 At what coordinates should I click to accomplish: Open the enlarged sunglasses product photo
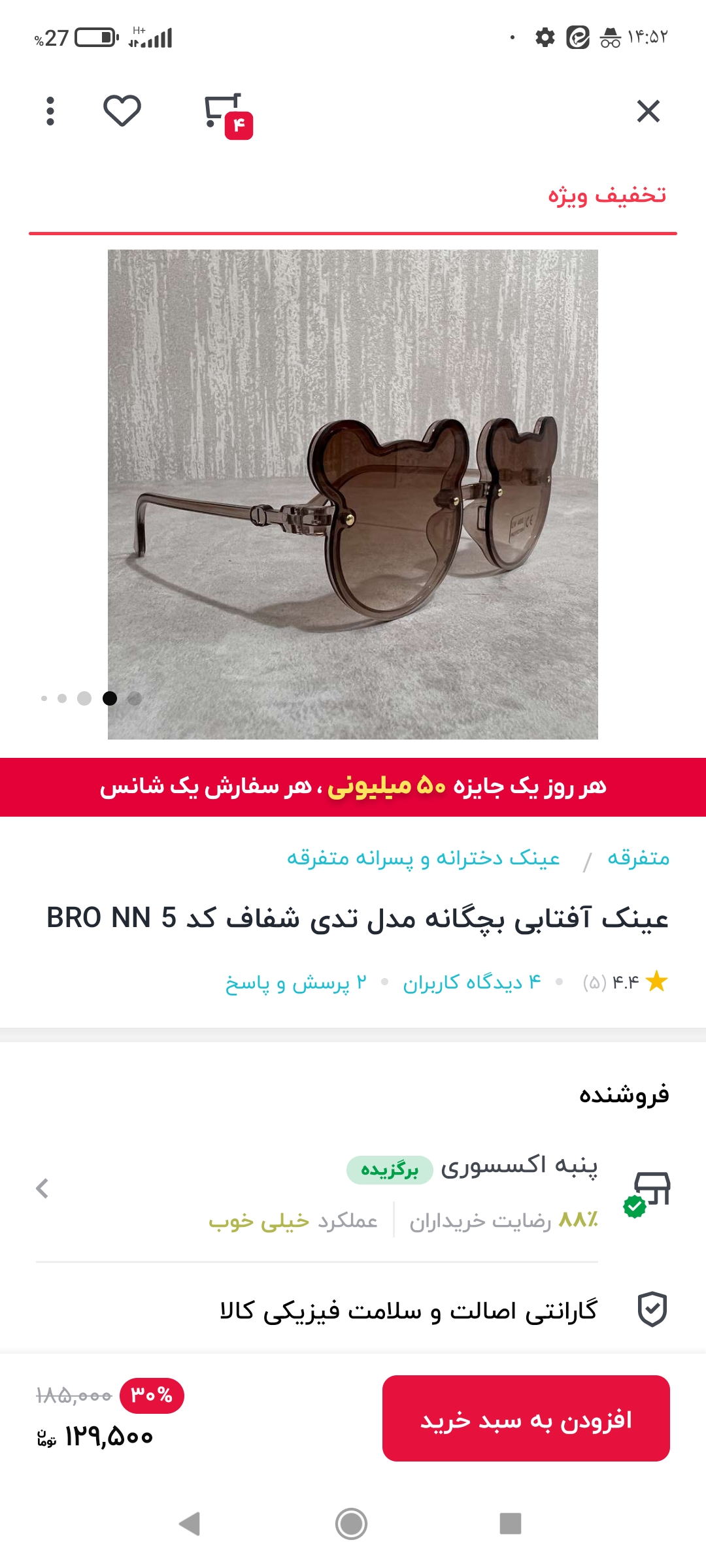(353, 495)
